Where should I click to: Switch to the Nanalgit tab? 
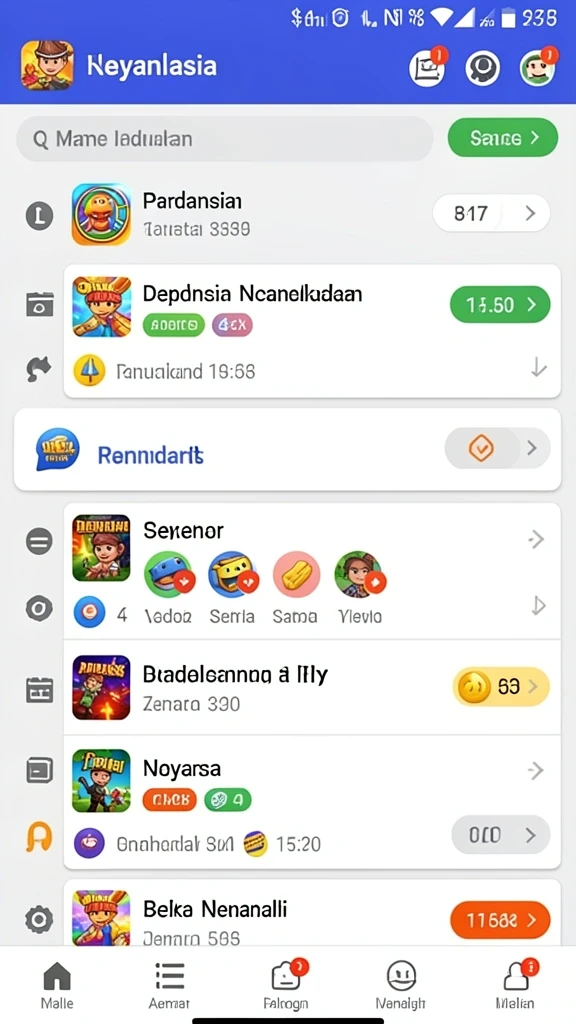(400, 985)
